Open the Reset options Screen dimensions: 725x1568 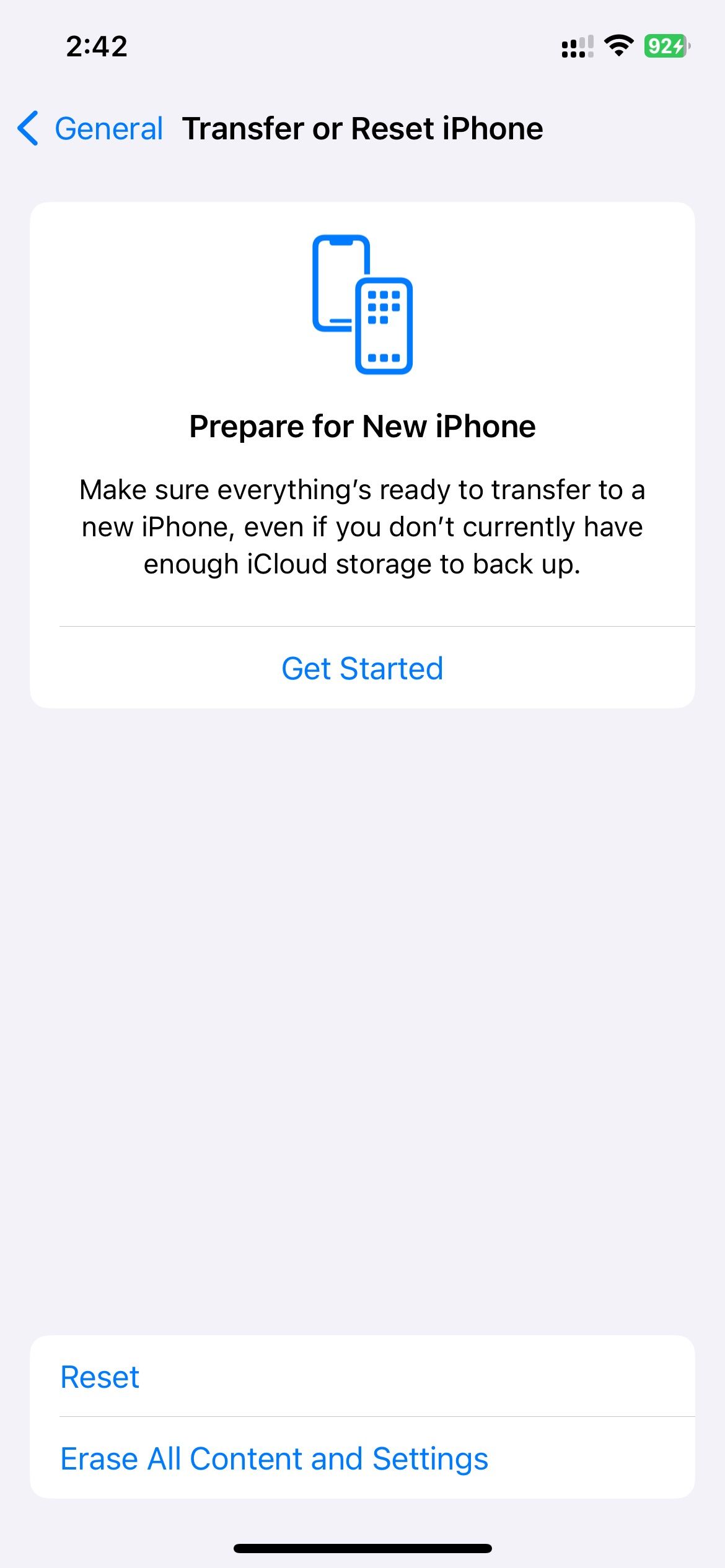[99, 1377]
